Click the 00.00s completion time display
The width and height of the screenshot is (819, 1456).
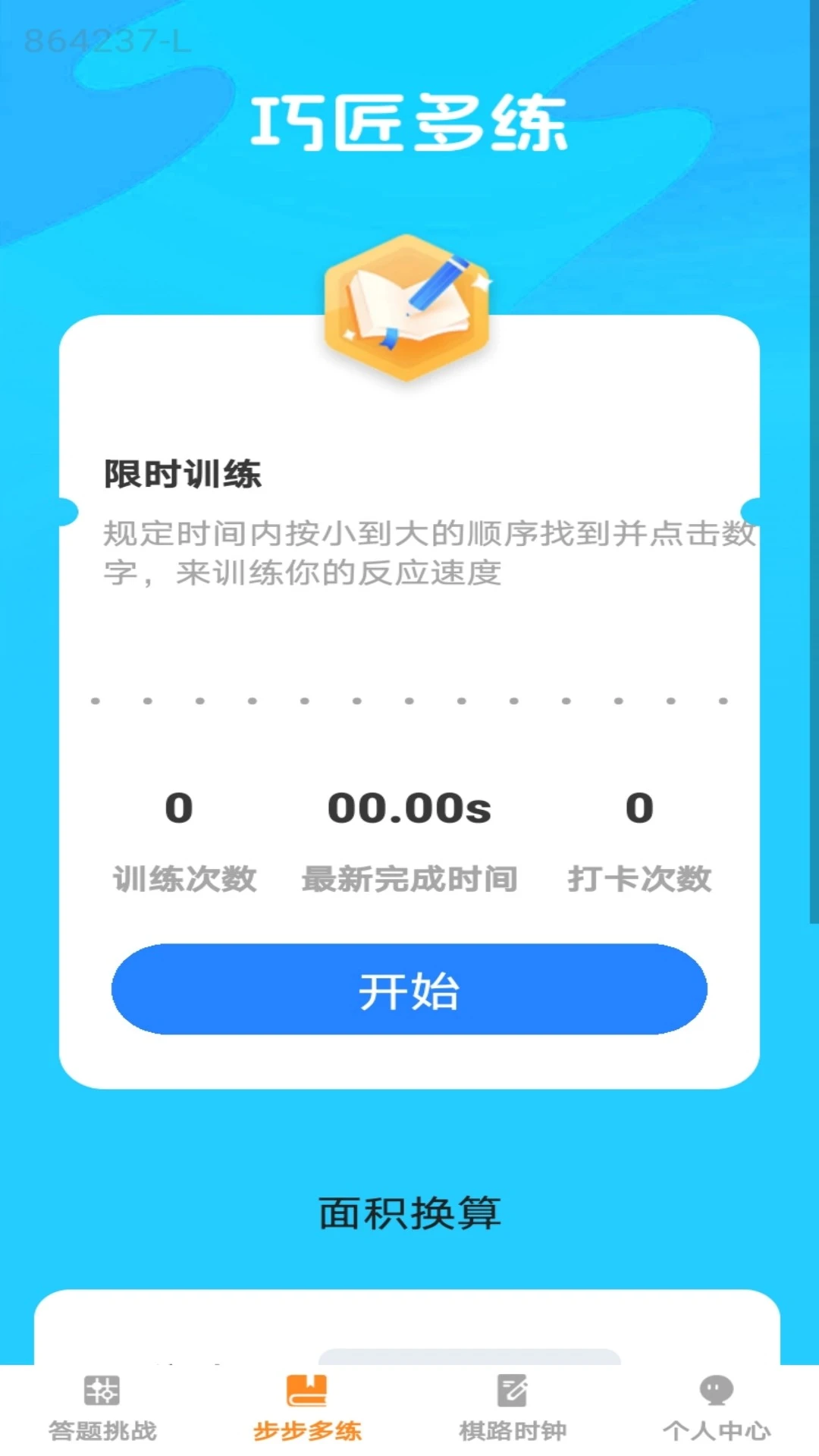pyautogui.click(x=409, y=809)
